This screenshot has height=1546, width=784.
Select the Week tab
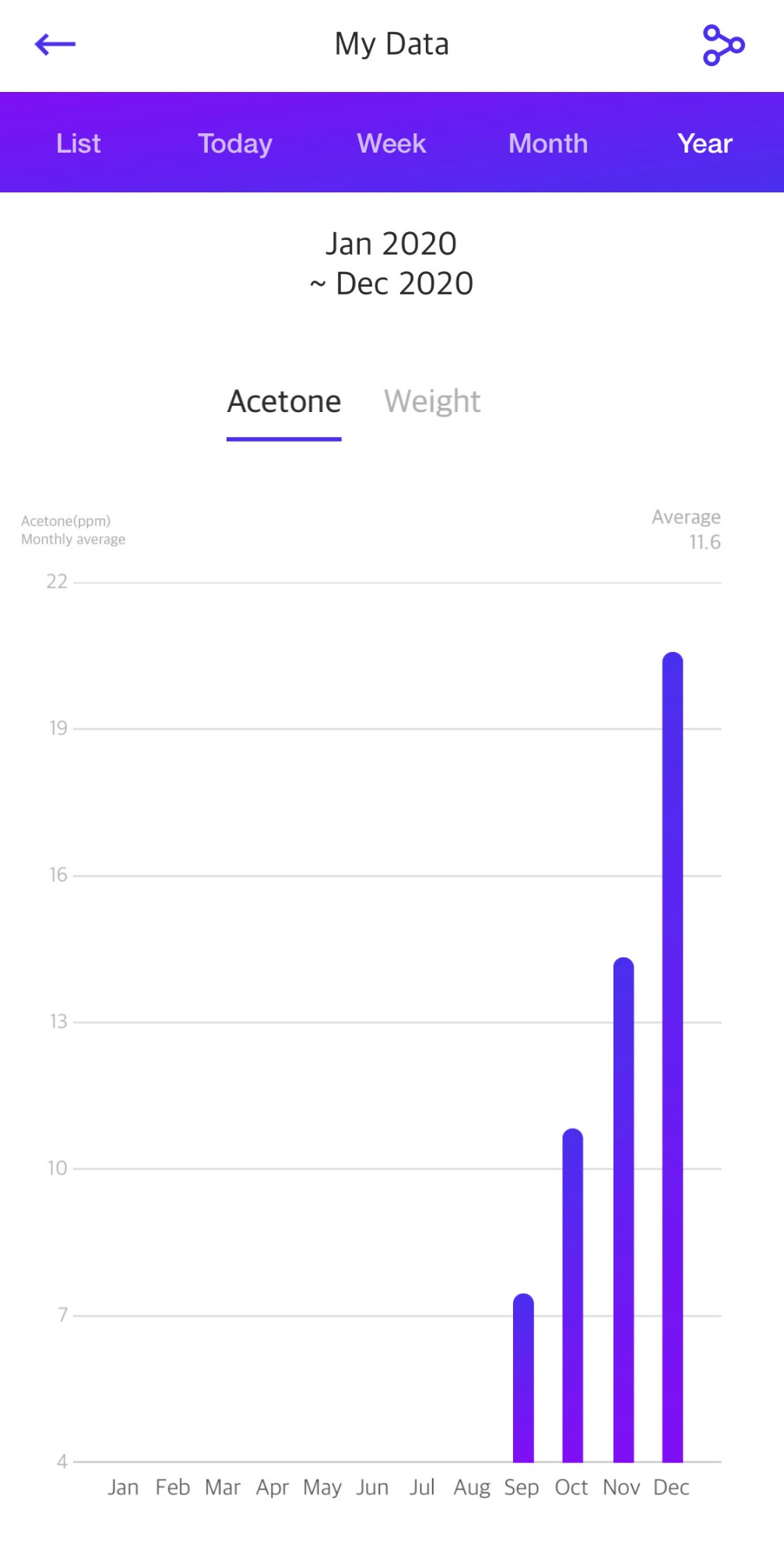click(x=392, y=143)
